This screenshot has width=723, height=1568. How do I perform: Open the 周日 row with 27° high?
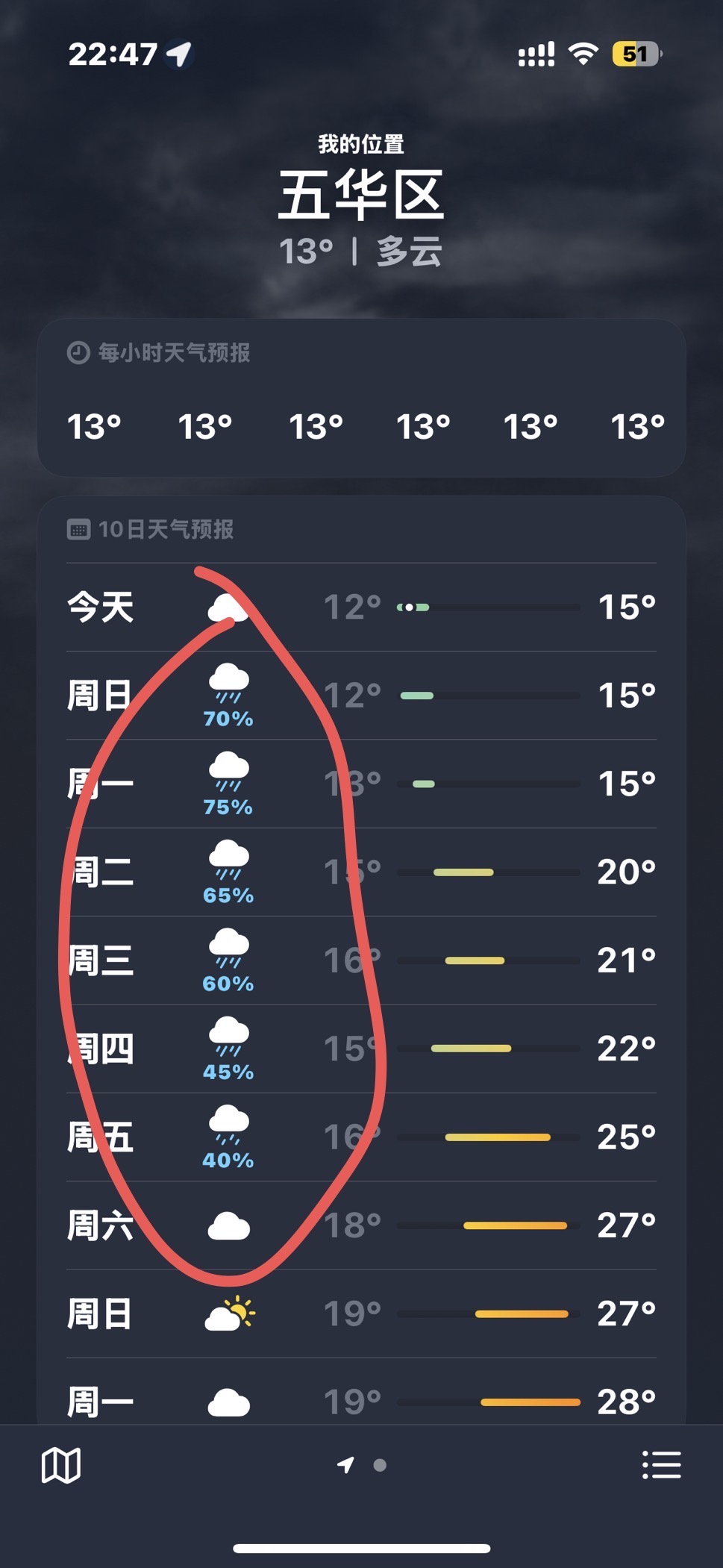click(x=361, y=1314)
